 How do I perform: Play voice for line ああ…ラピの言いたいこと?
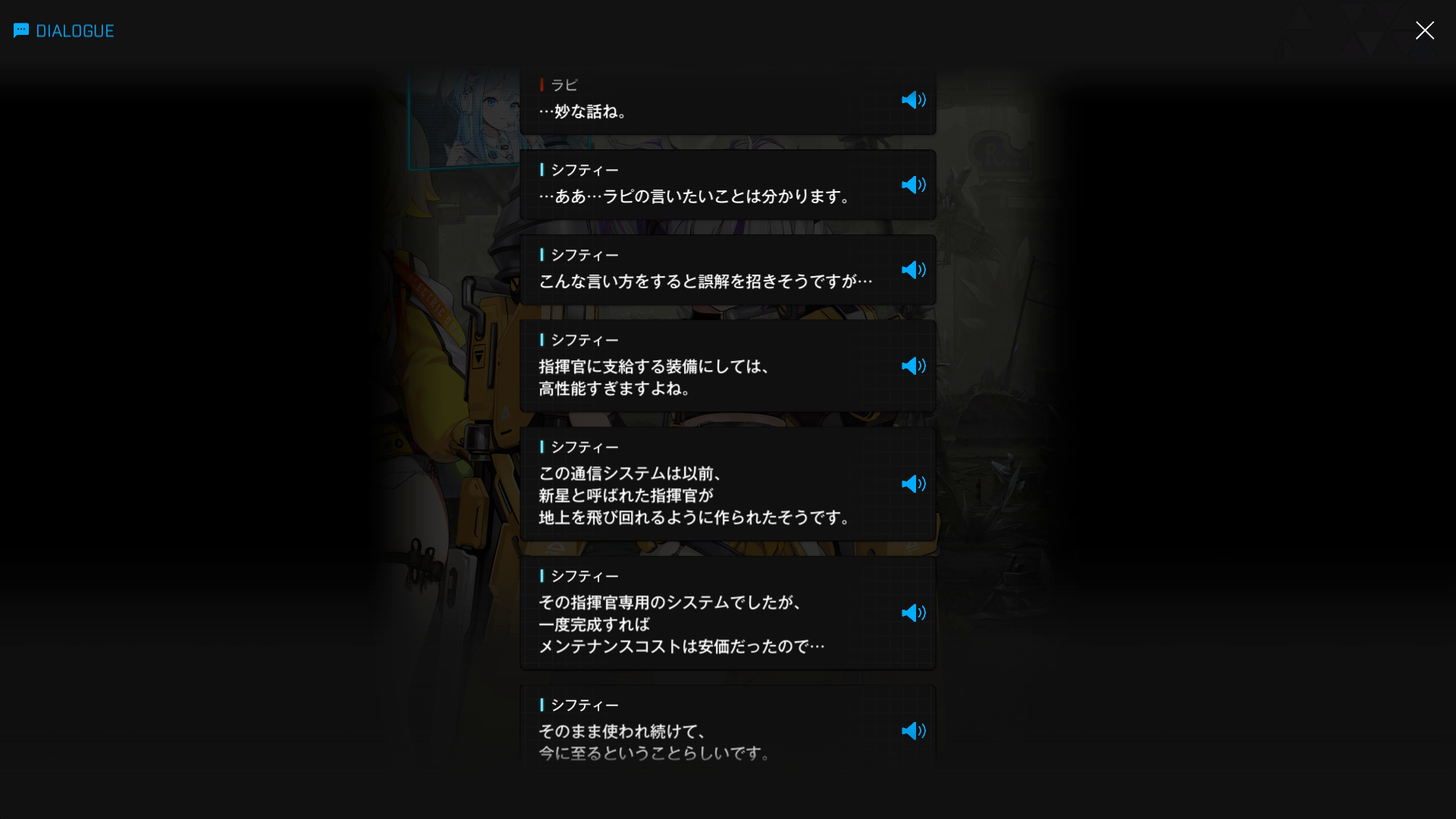[913, 185]
